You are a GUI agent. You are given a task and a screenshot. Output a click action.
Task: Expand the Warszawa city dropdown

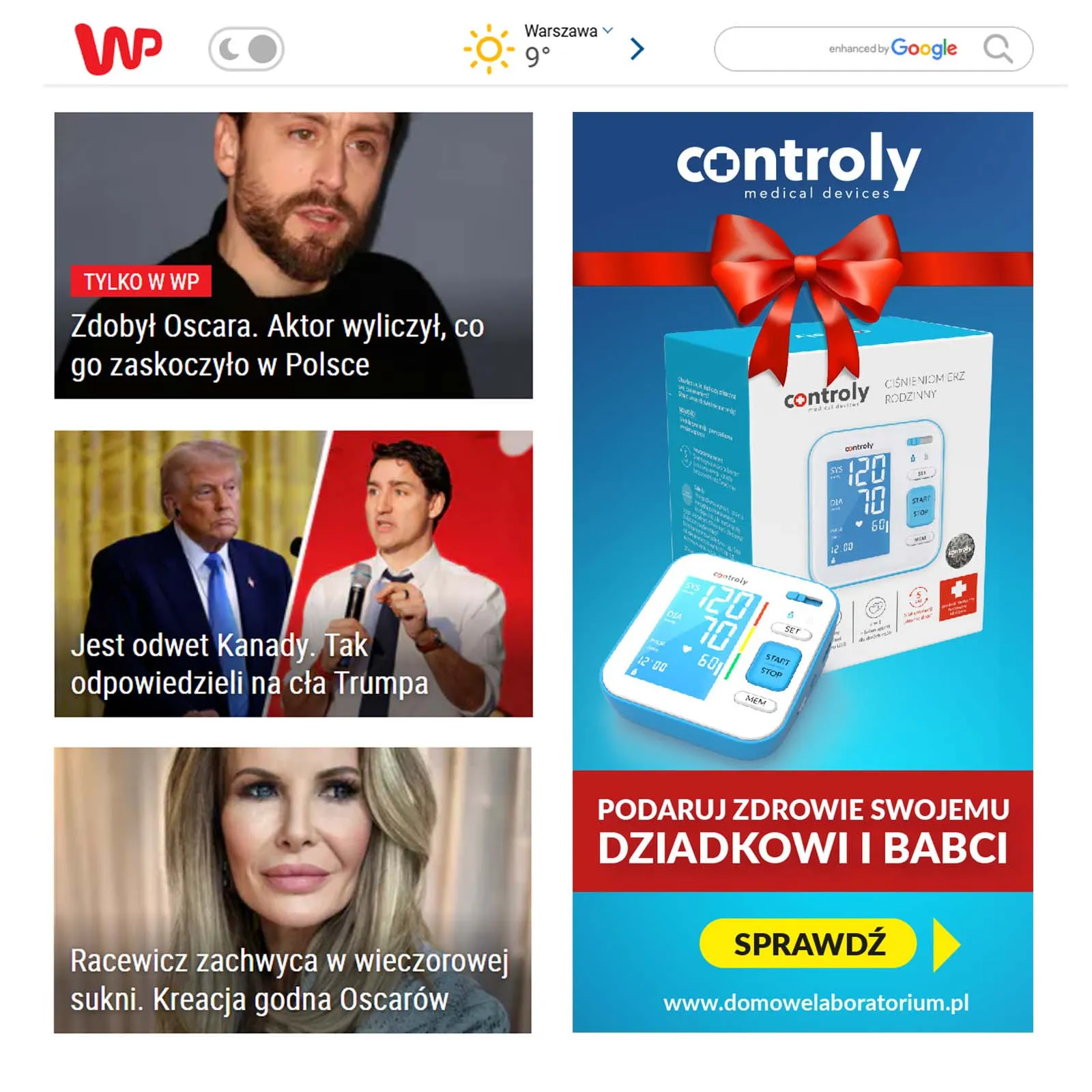point(569,31)
